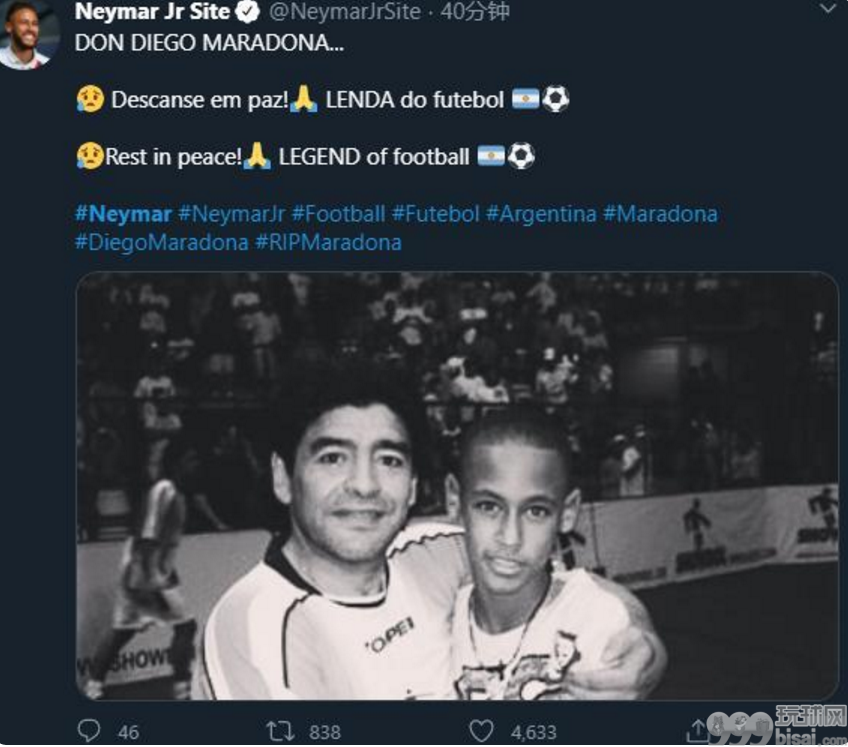Screen dimensions: 848x747
Task: View the attached black-and-white photo
Action: point(457,485)
